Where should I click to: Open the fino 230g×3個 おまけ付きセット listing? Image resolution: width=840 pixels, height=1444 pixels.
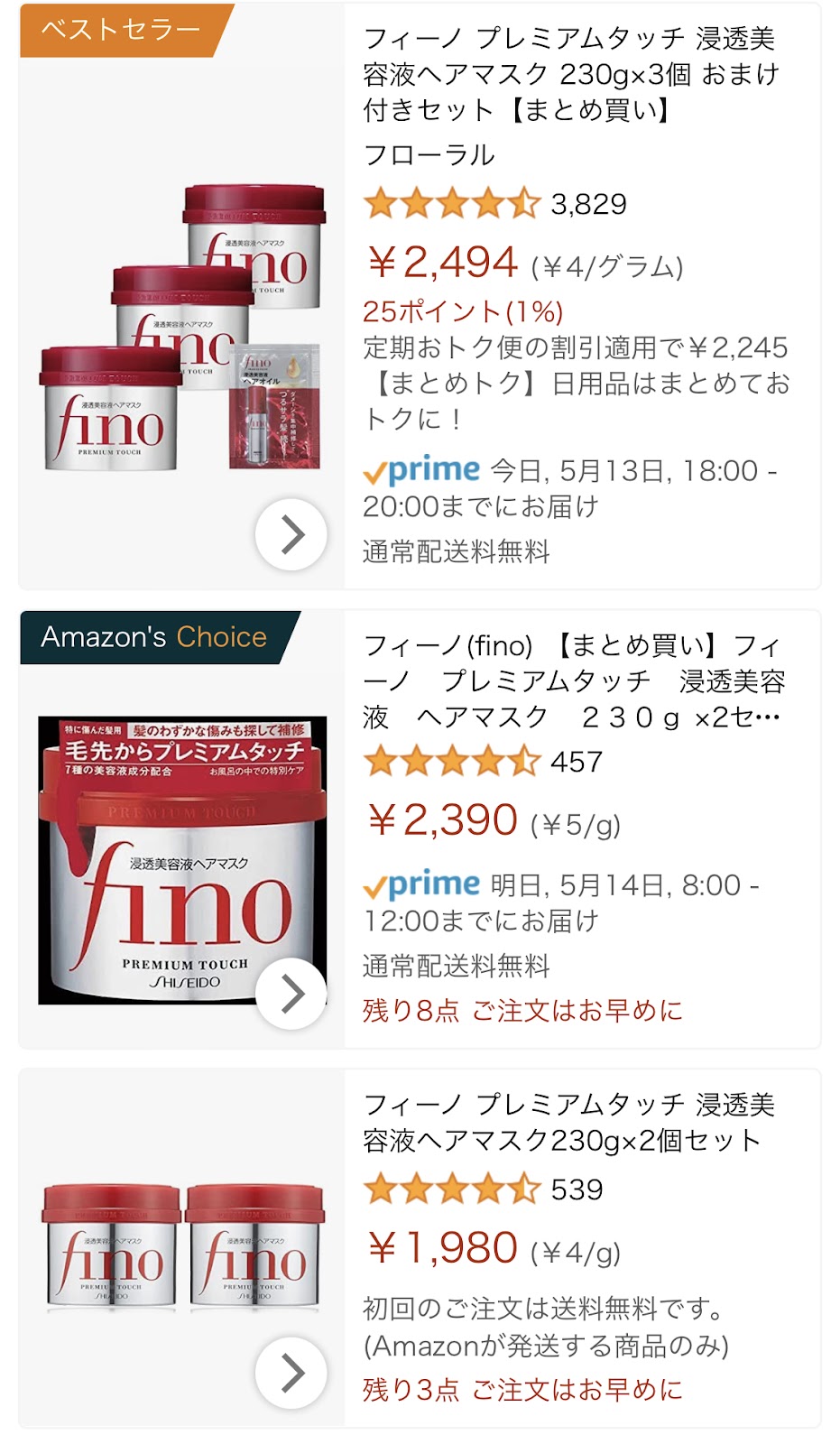coord(570,73)
